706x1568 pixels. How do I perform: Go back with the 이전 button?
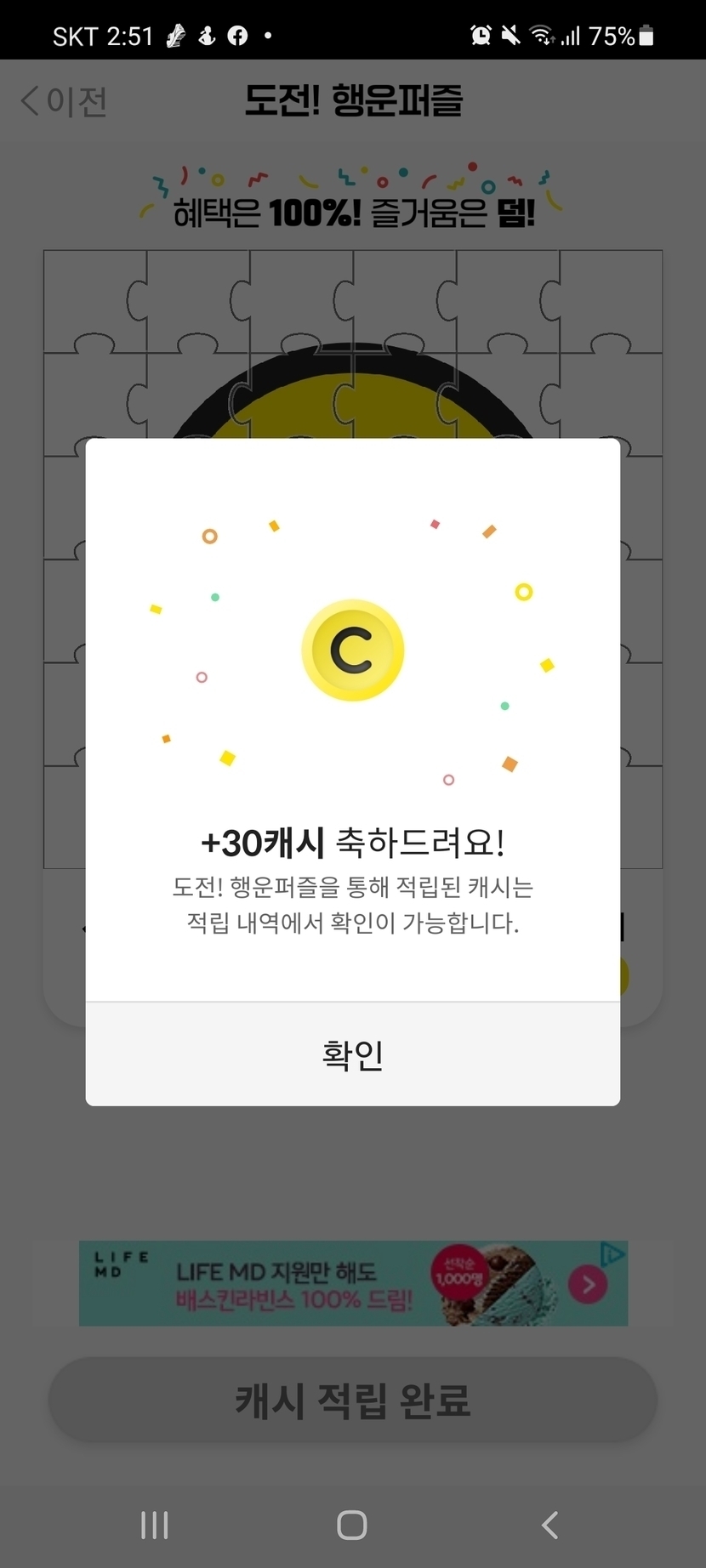[x=65, y=101]
